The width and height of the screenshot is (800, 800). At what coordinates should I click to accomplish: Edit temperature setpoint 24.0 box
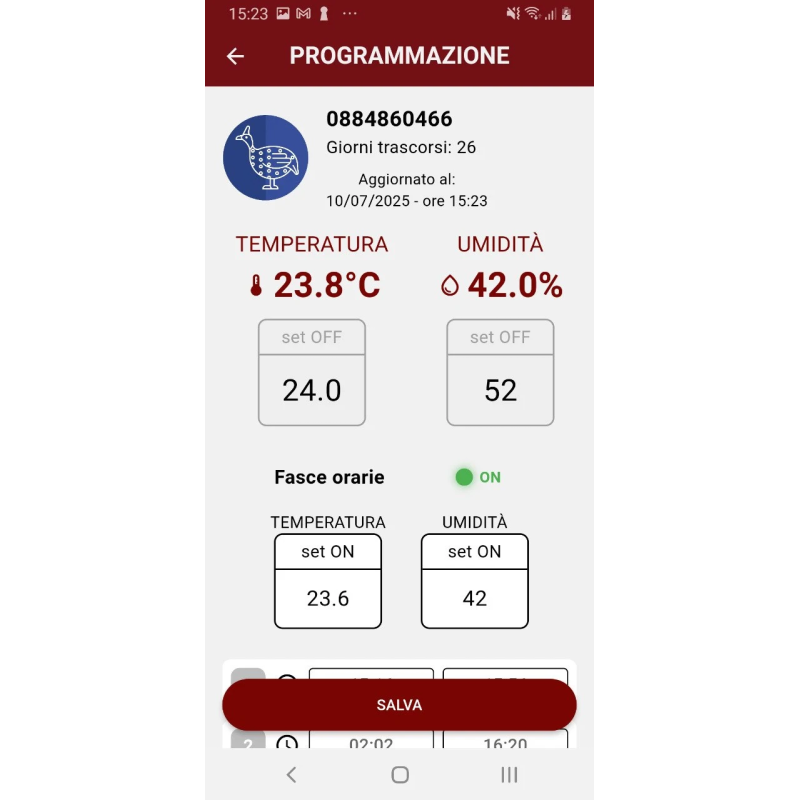312,390
